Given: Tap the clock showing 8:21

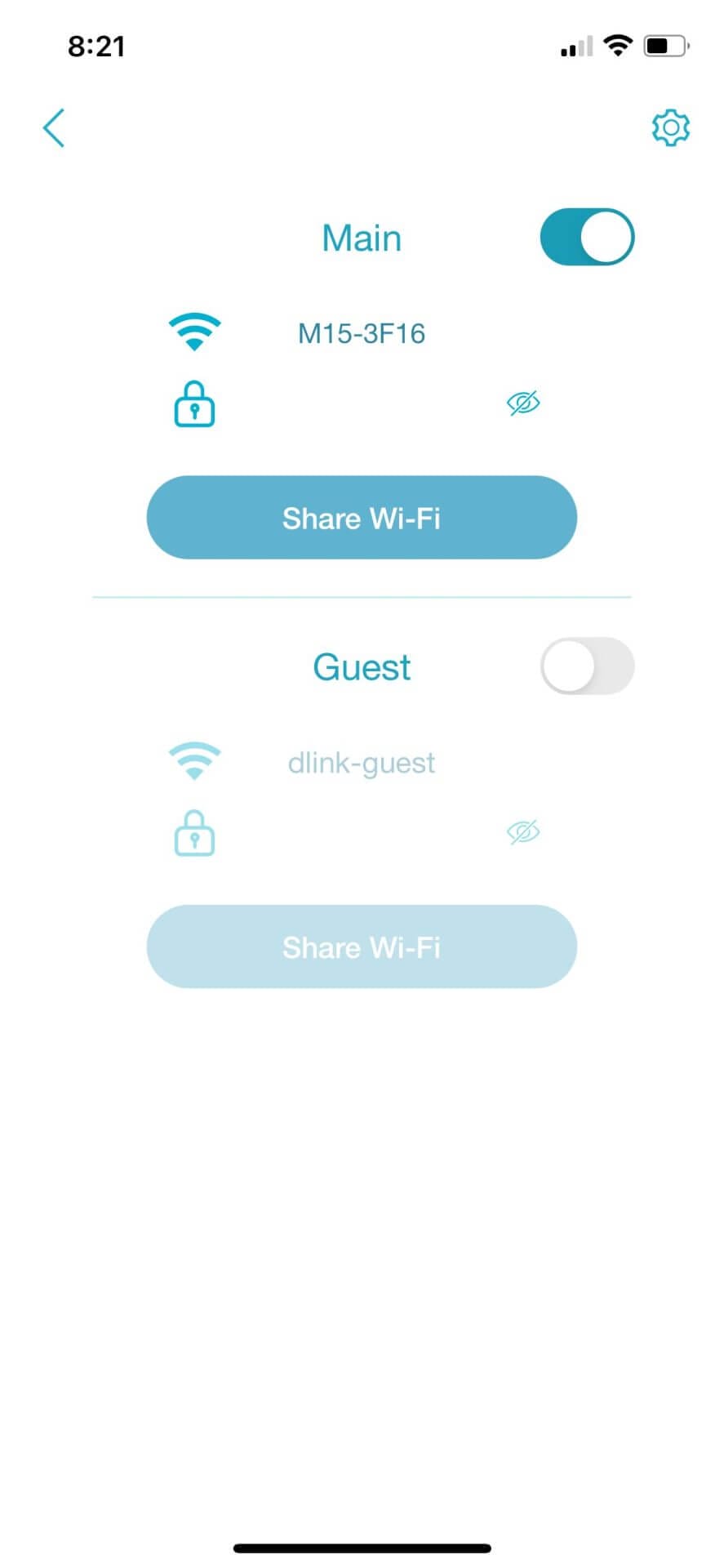Looking at the screenshot, I should (97, 47).
